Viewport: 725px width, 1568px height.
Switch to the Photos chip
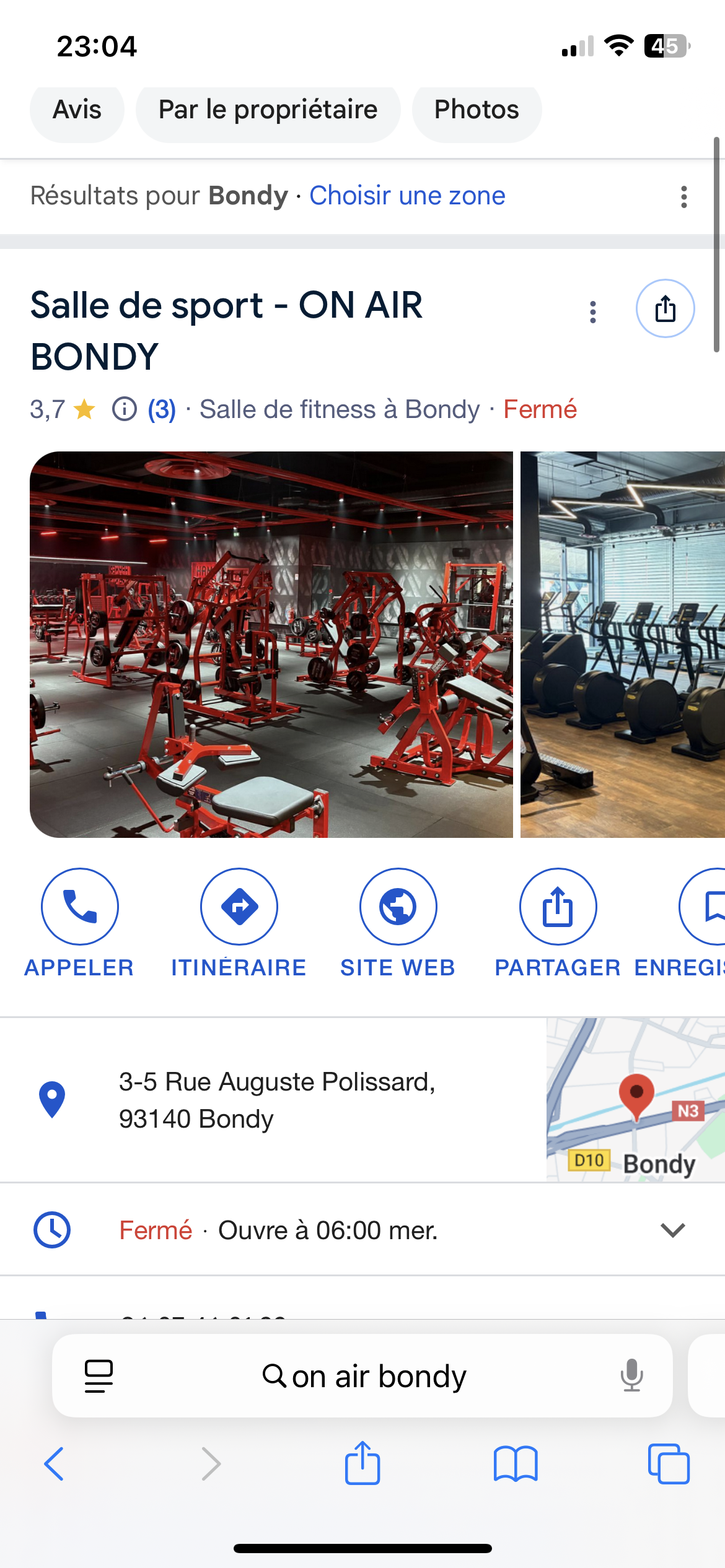click(x=477, y=110)
